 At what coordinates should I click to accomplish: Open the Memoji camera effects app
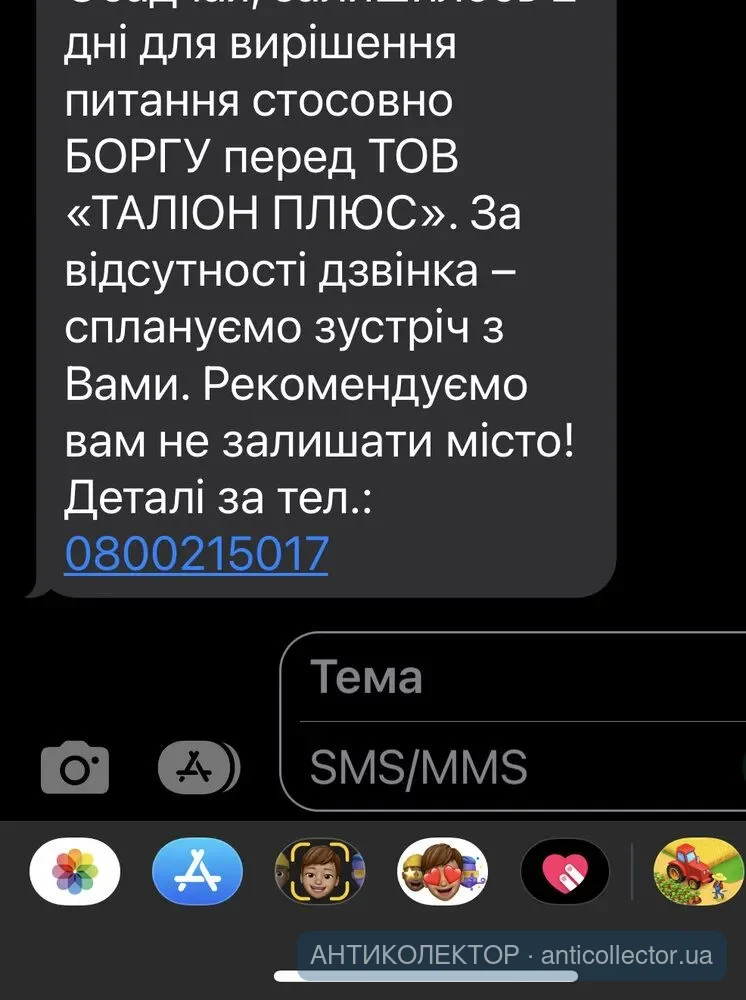click(320, 871)
